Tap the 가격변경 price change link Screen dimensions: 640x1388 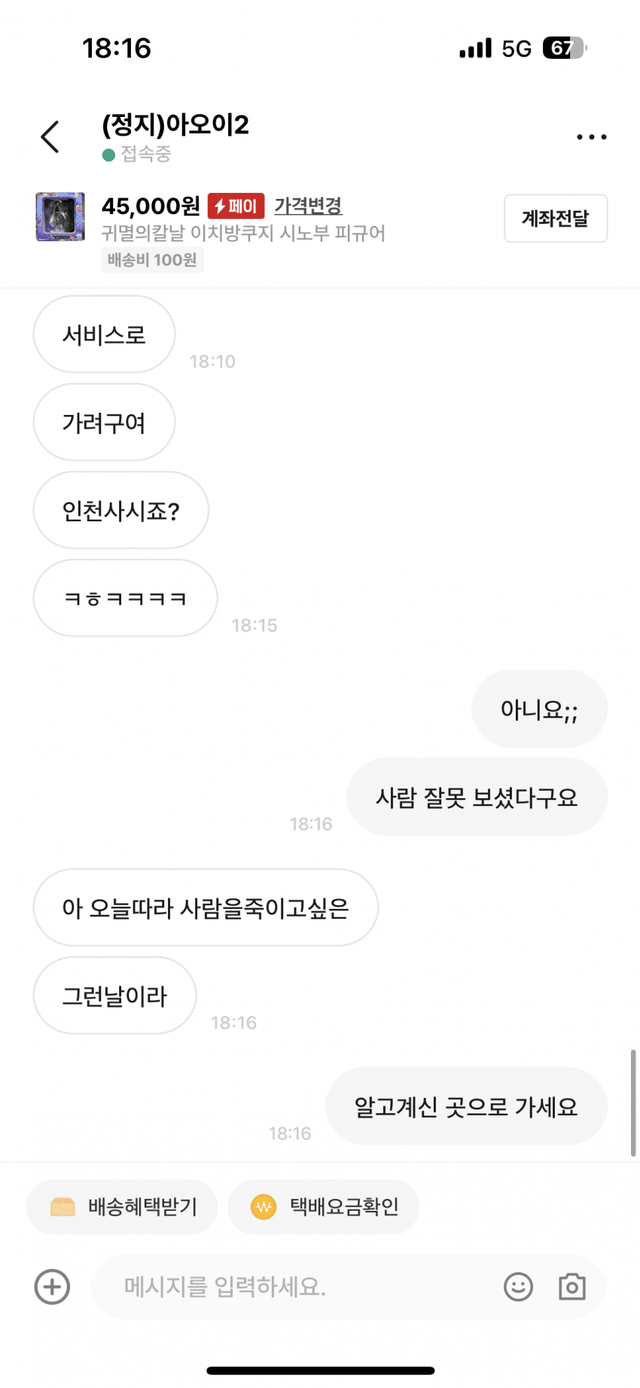pos(308,206)
